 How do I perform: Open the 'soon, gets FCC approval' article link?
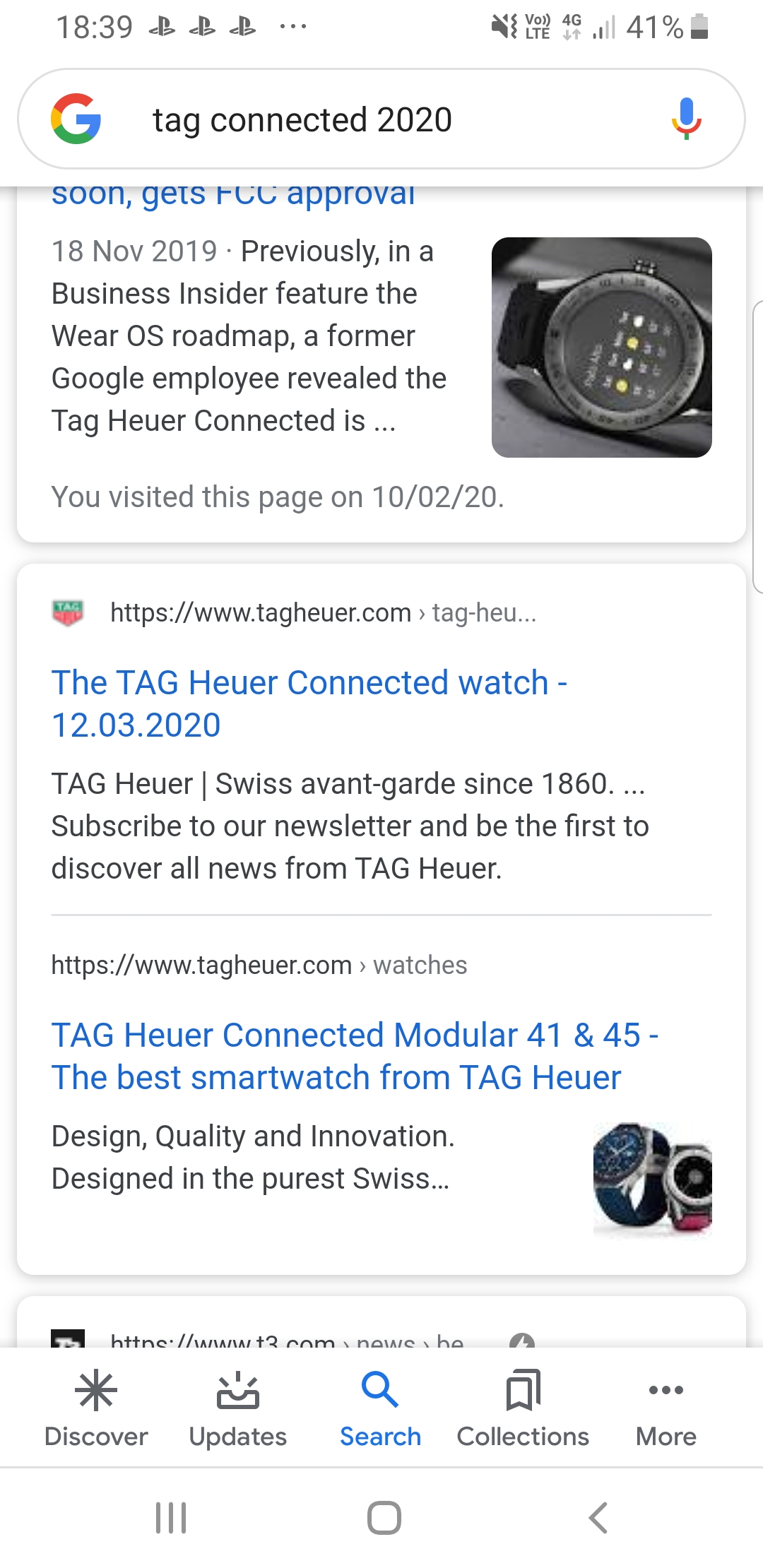point(233,195)
